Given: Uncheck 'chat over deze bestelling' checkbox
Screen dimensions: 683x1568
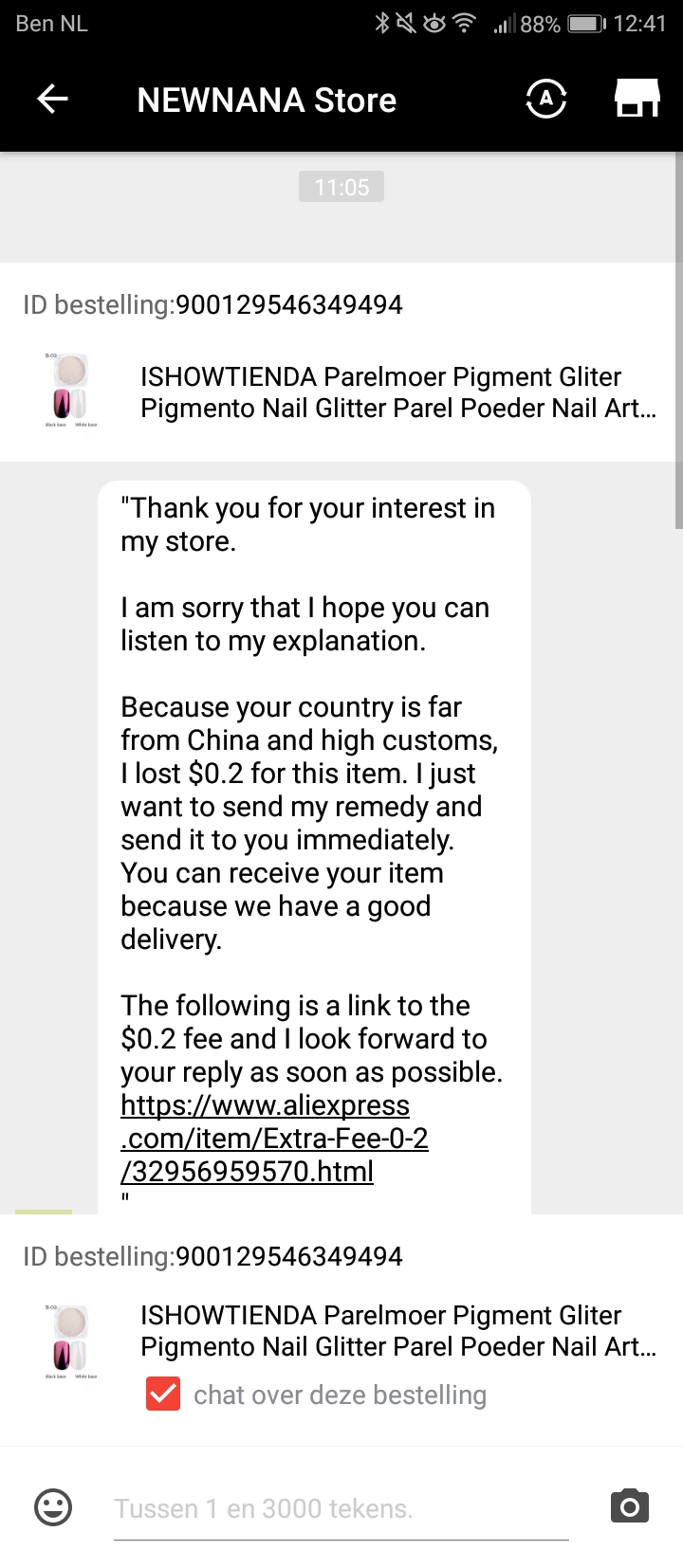Looking at the screenshot, I should click(x=163, y=1395).
